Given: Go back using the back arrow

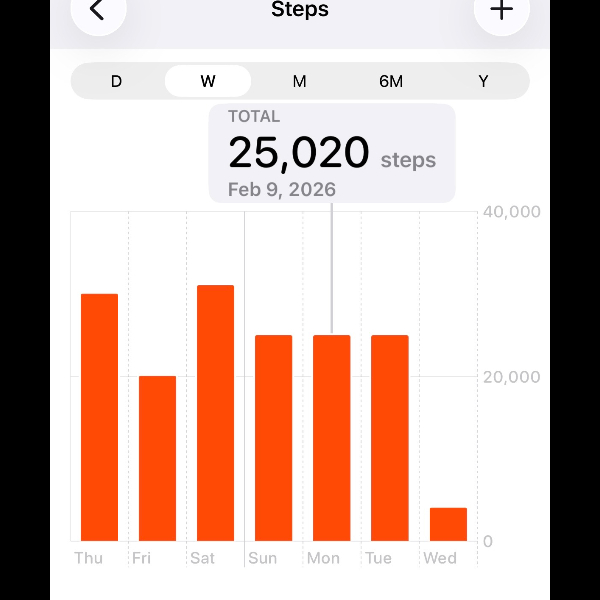Looking at the screenshot, I should (x=97, y=12).
